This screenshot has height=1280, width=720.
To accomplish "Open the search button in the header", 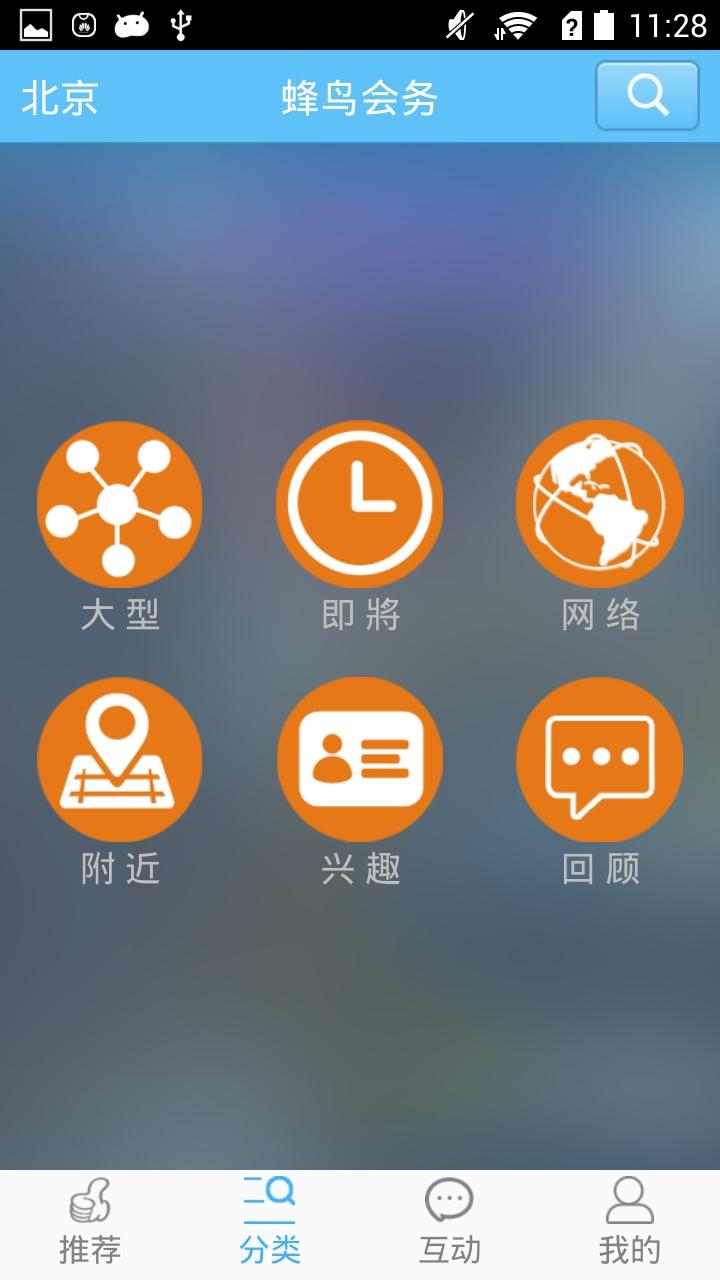I will [x=647, y=96].
